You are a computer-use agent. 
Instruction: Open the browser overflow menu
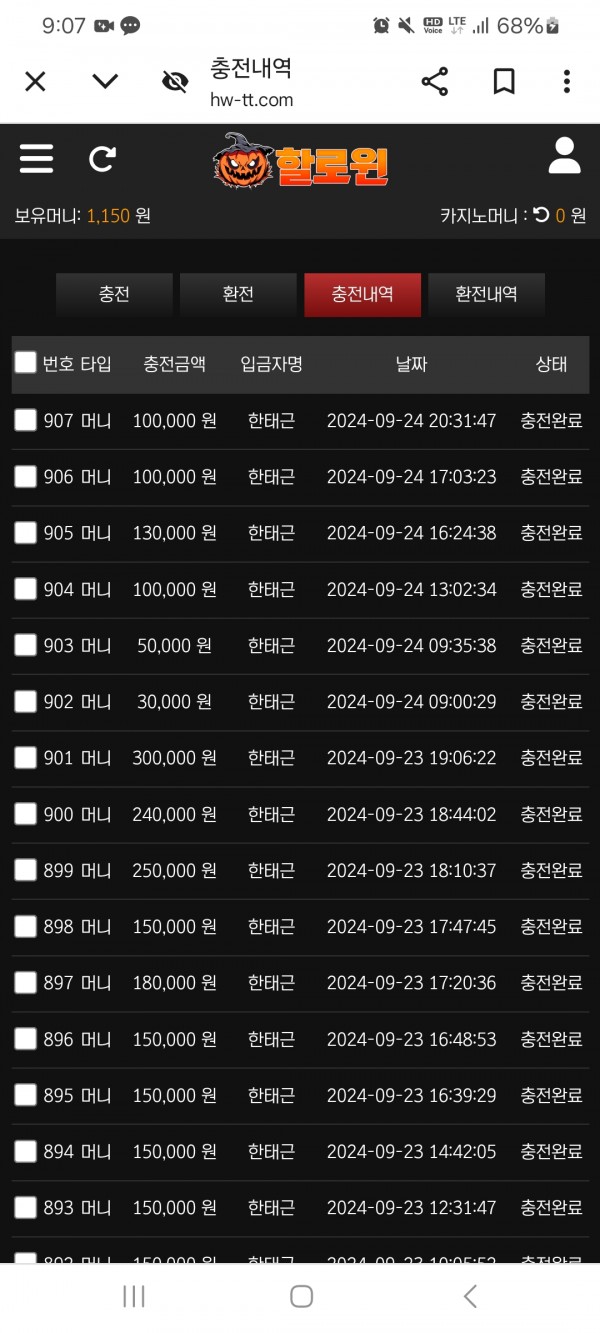tap(567, 82)
